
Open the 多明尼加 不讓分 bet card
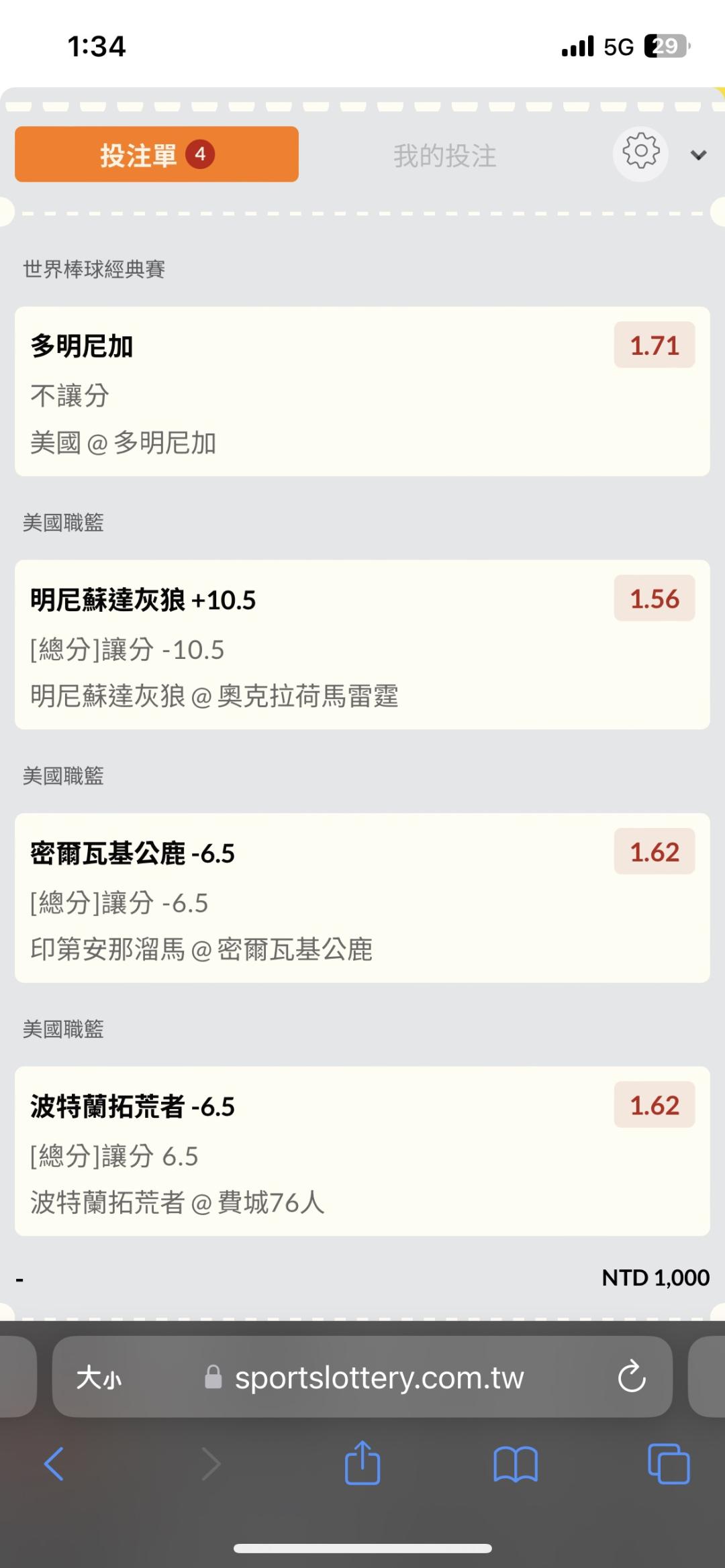pyautogui.click(x=362, y=392)
